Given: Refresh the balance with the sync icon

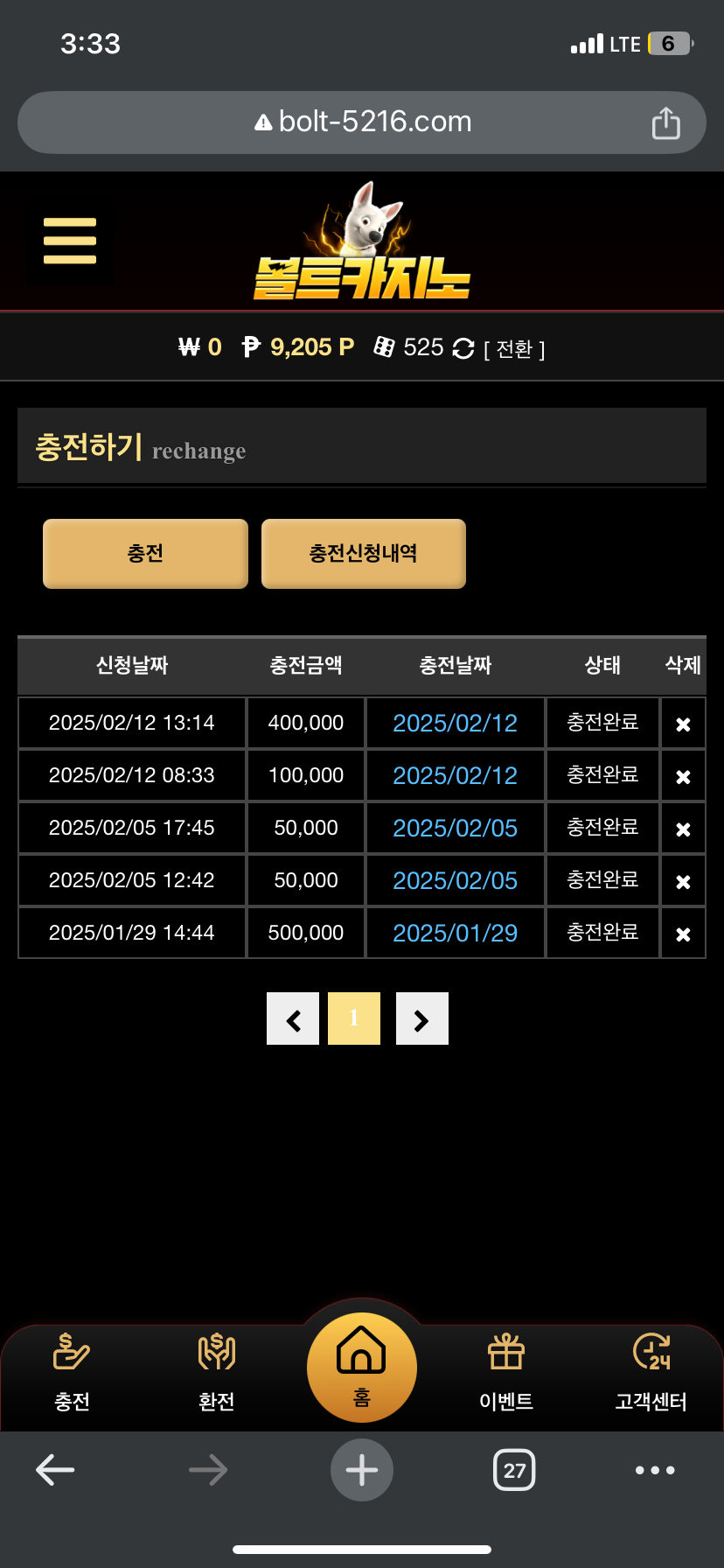Looking at the screenshot, I should (x=463, y=348).
